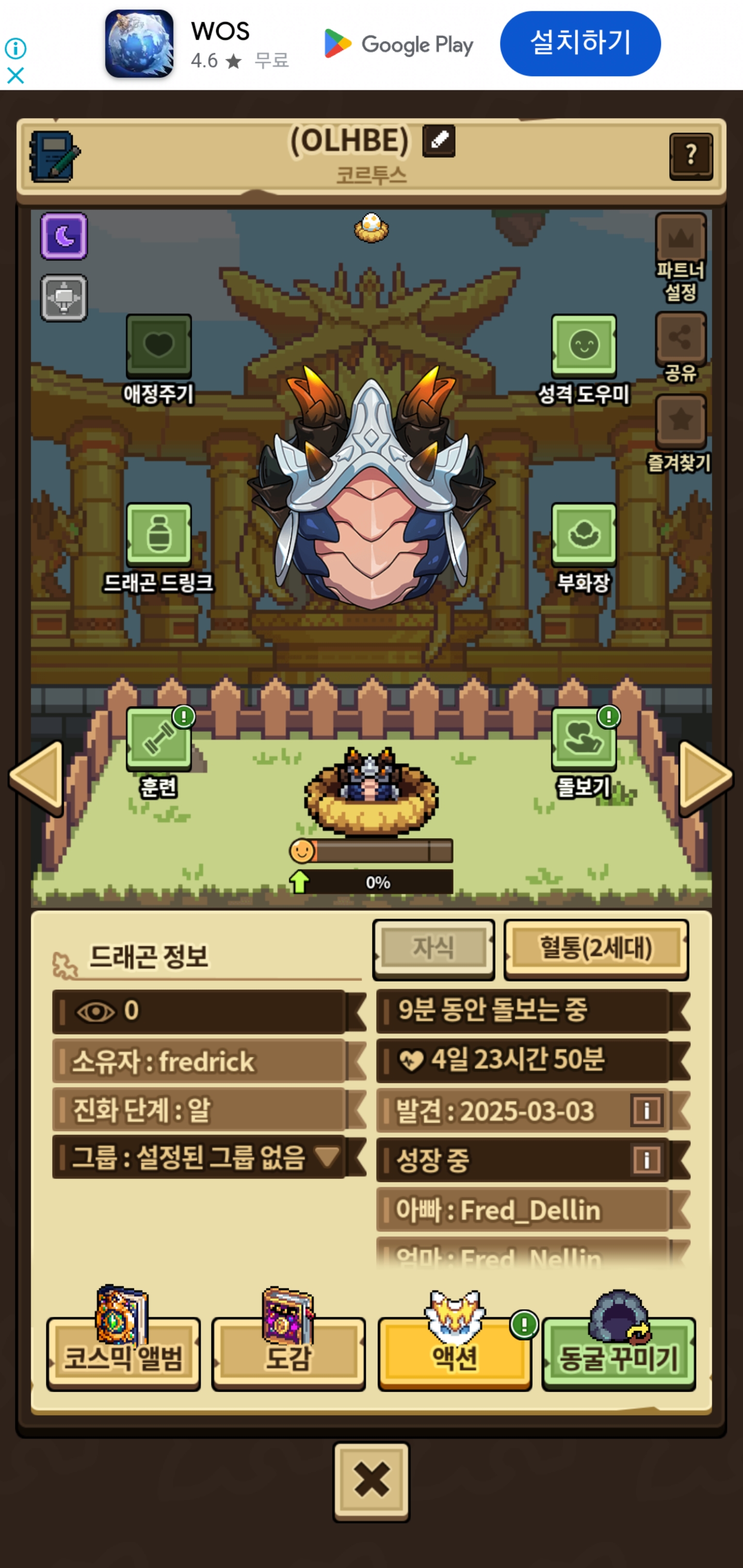Close the dragon screen with X button
743x1568 pixels.
(371, 1480)
